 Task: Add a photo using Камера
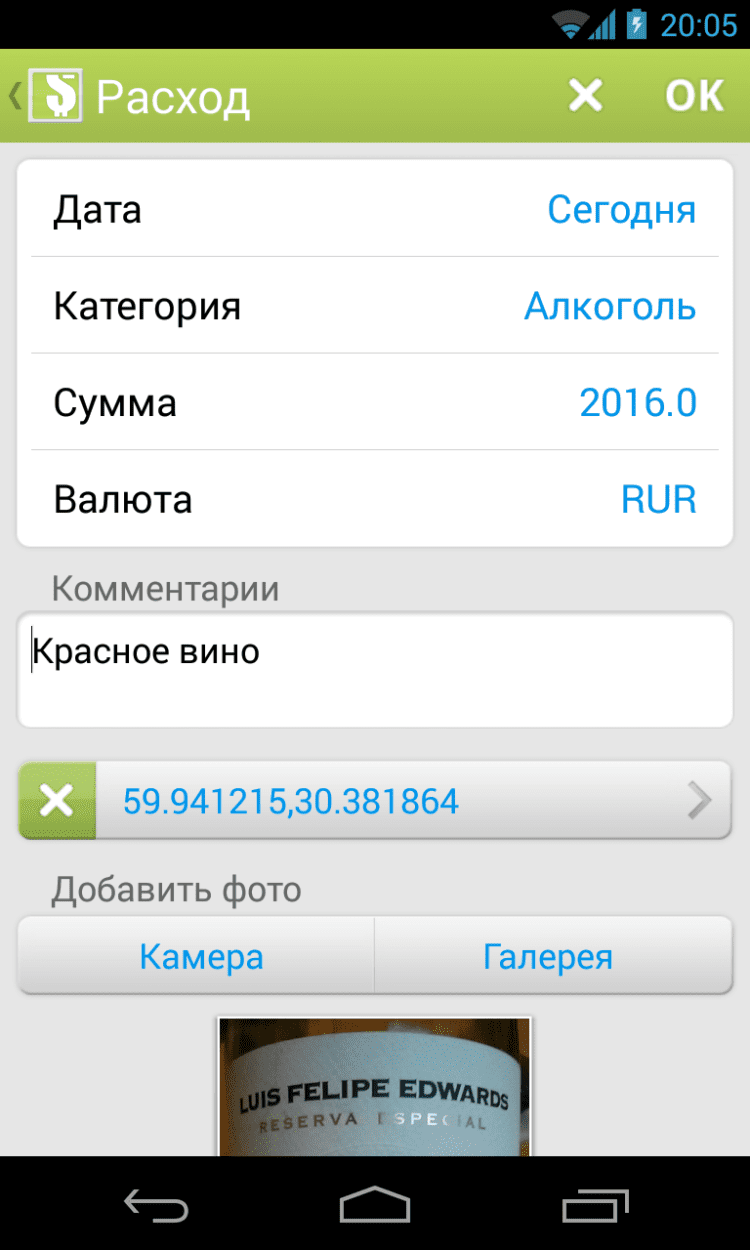[x=200, y=957]
